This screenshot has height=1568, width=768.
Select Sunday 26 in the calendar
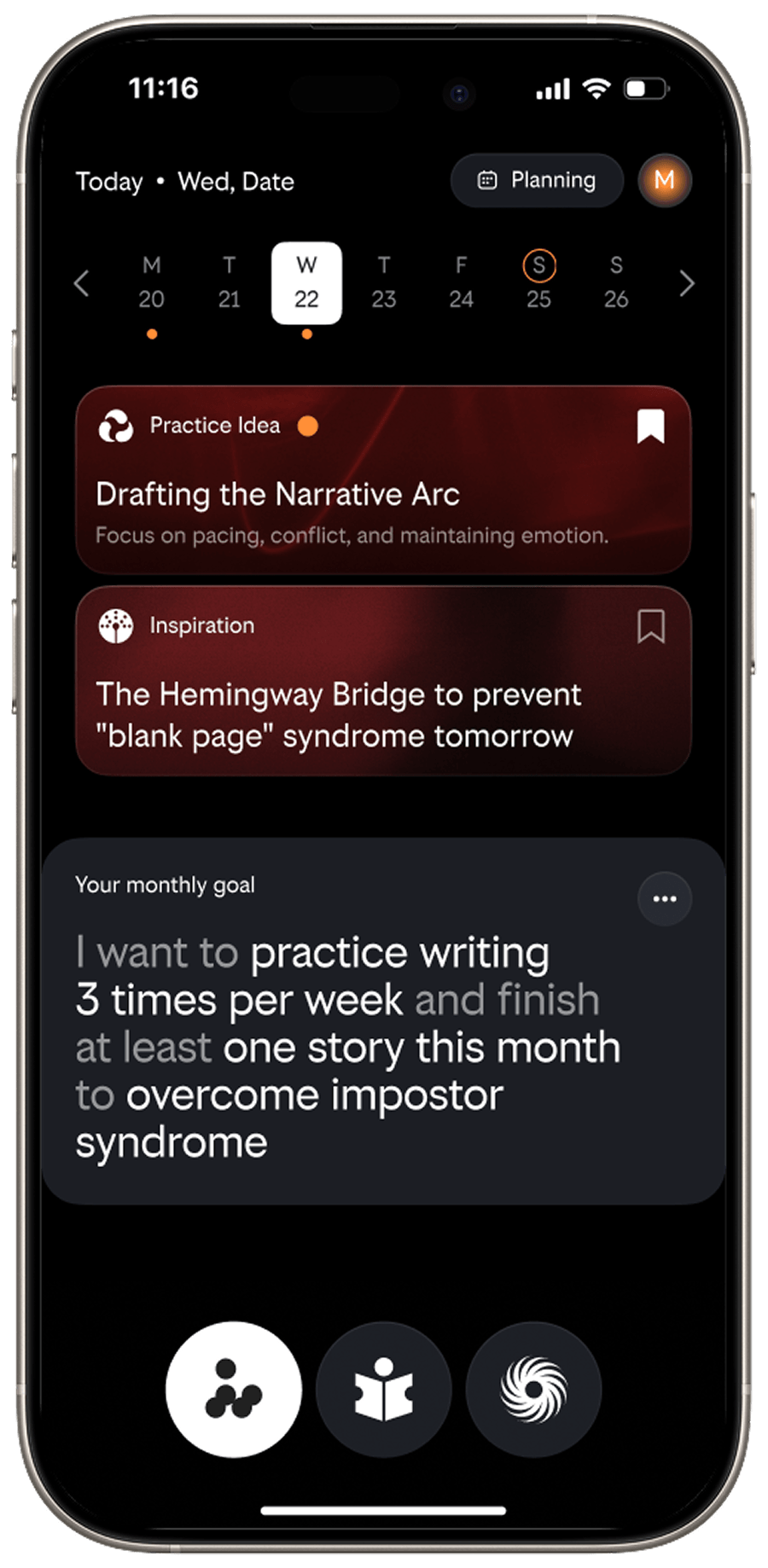pyautogui.click(x=616, y=283)
